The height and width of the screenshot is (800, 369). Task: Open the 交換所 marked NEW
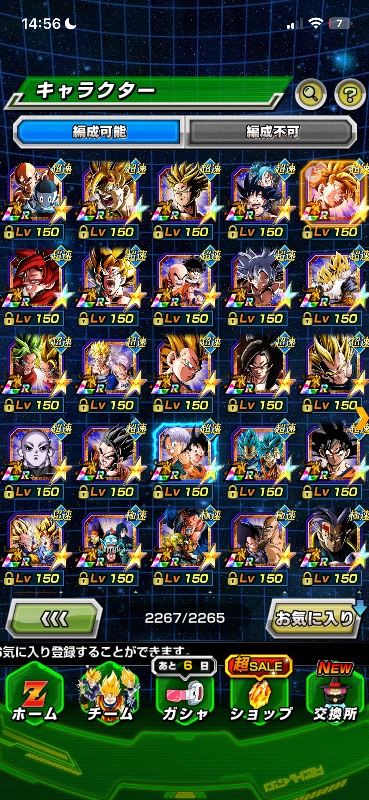pyautogui.click(x=335, y=697)
